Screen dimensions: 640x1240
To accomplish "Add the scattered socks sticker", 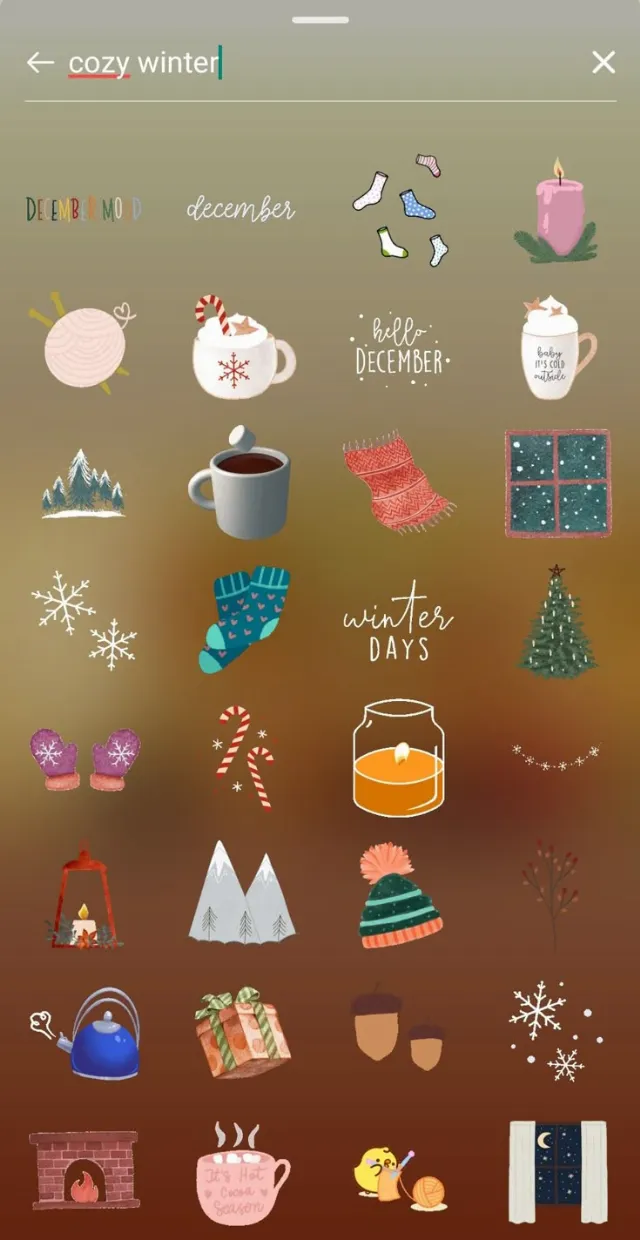I will point(396,209).
